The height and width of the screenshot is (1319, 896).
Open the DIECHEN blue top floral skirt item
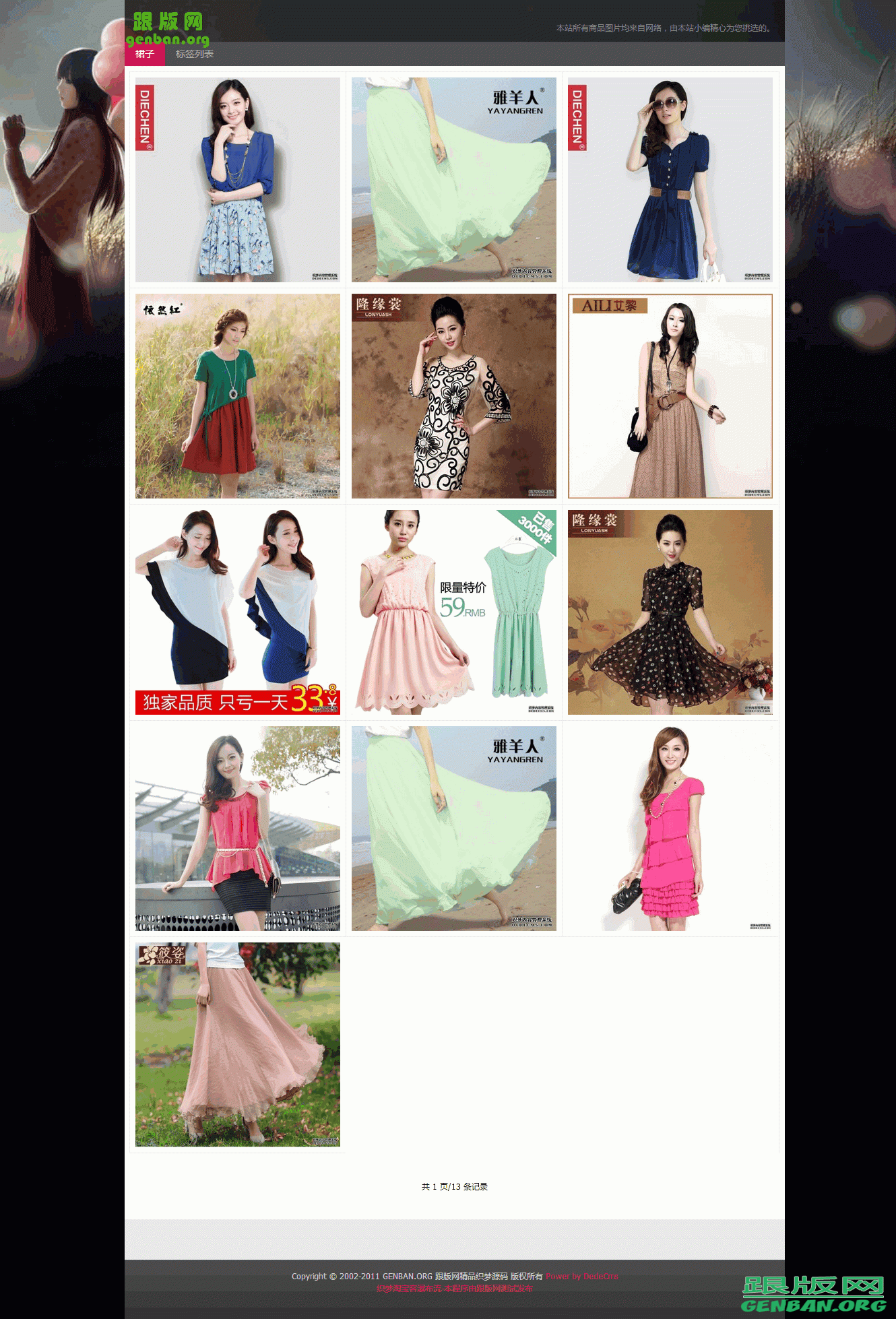(x=238, y=180)
